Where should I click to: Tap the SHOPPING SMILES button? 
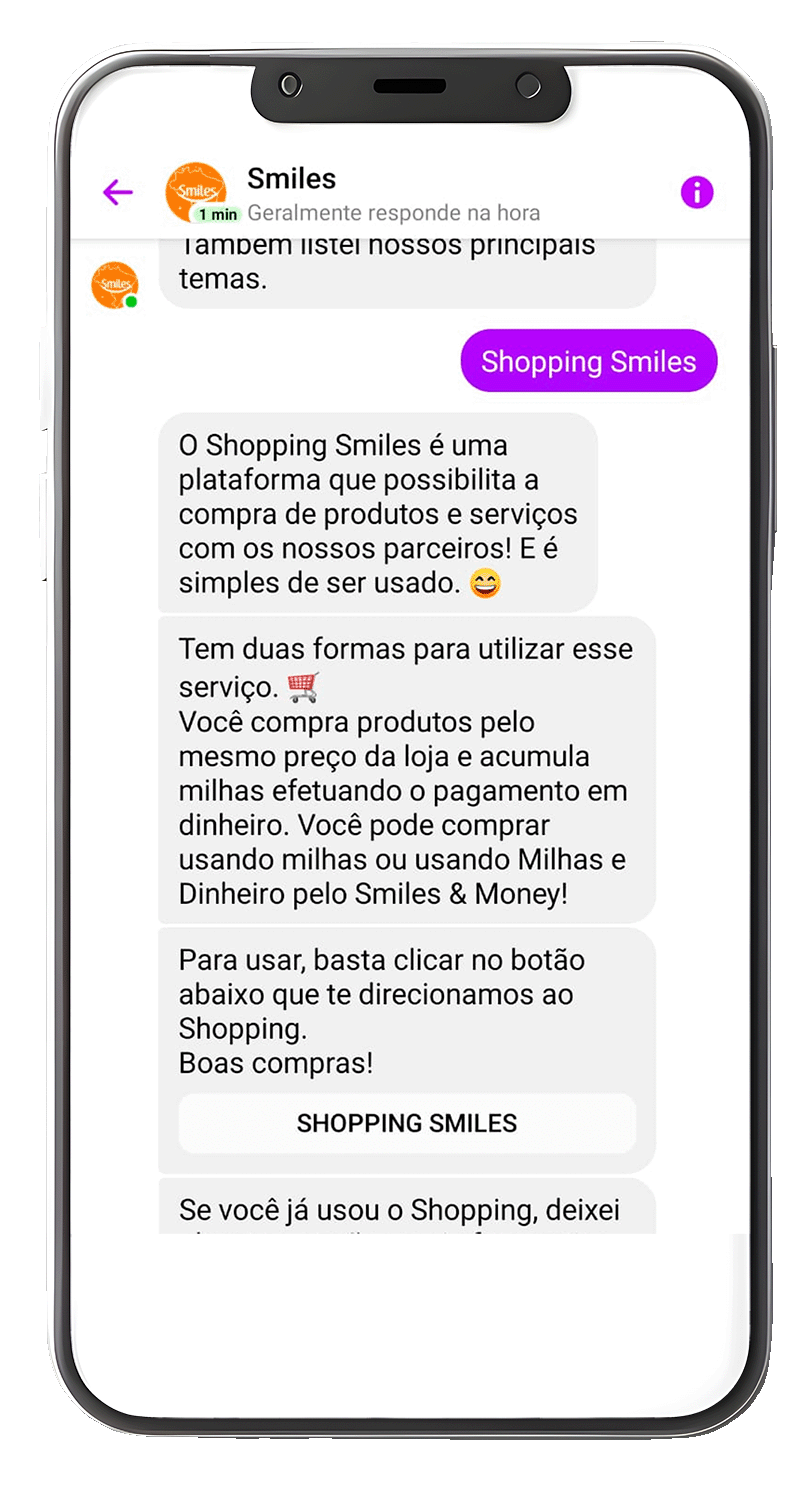pyautogui.click(x=407, y=1123)
